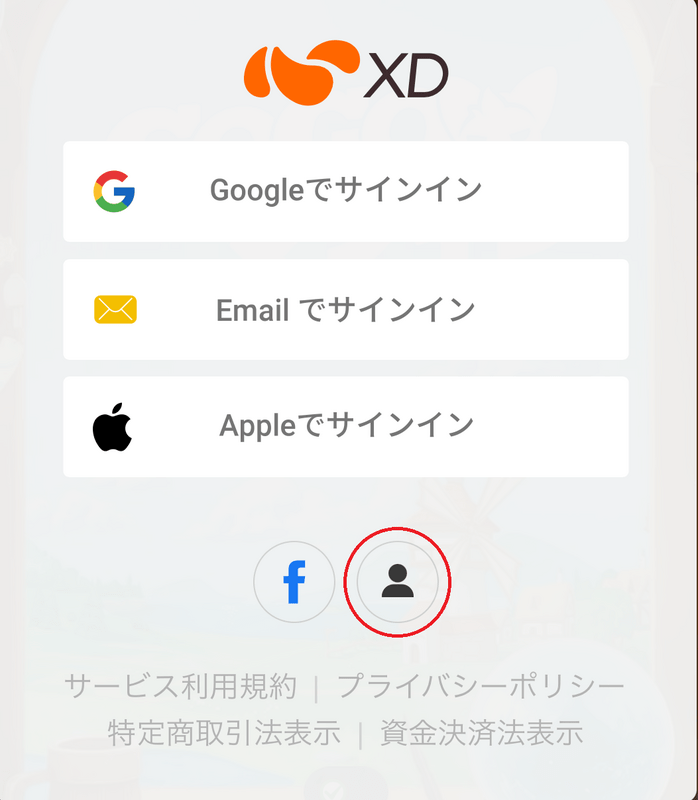Continue as guest via person icon
The height and width of the screenshot is (800, 698).
tap(398, 582)
